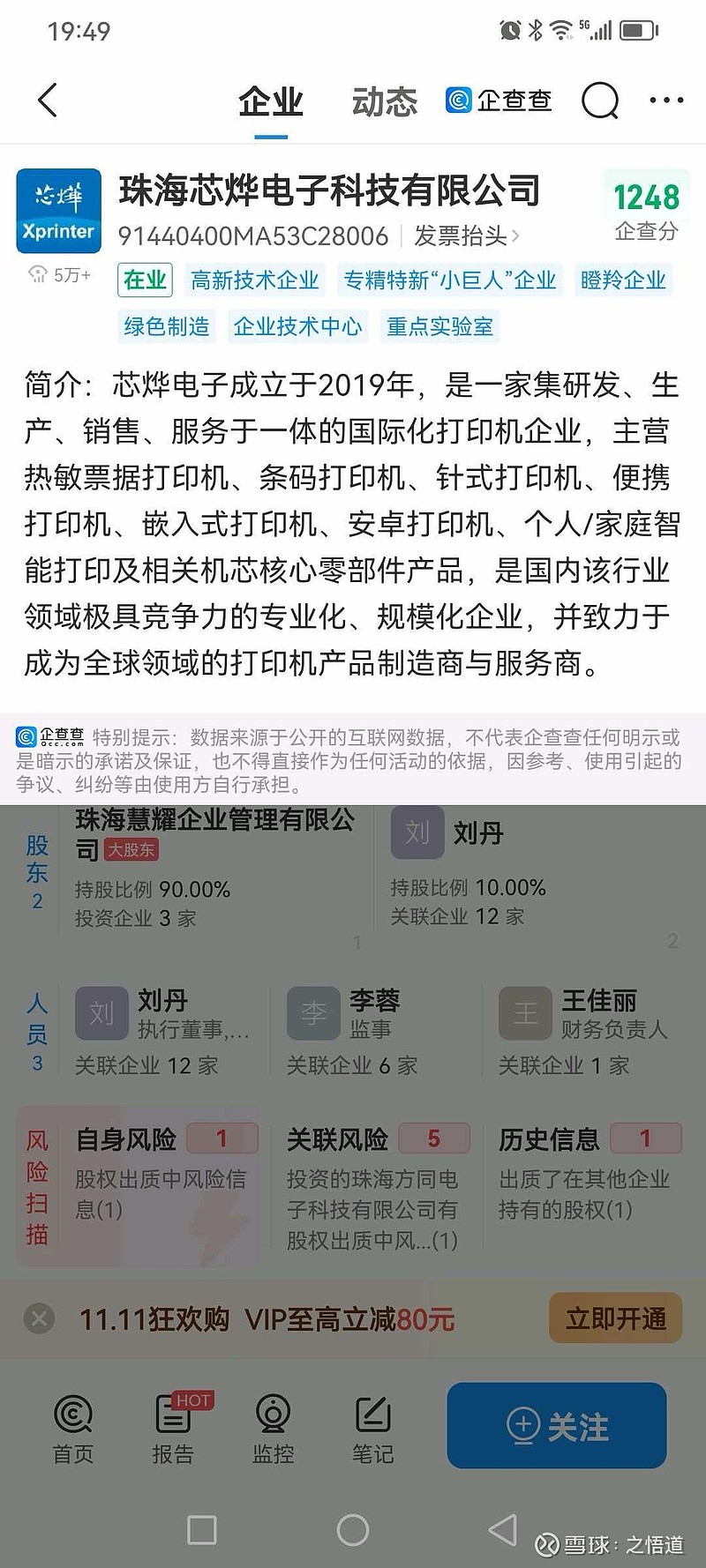Select the 绿色制造 tag
This screenshot has height=1568, width=706.
[x=166, y=327]
